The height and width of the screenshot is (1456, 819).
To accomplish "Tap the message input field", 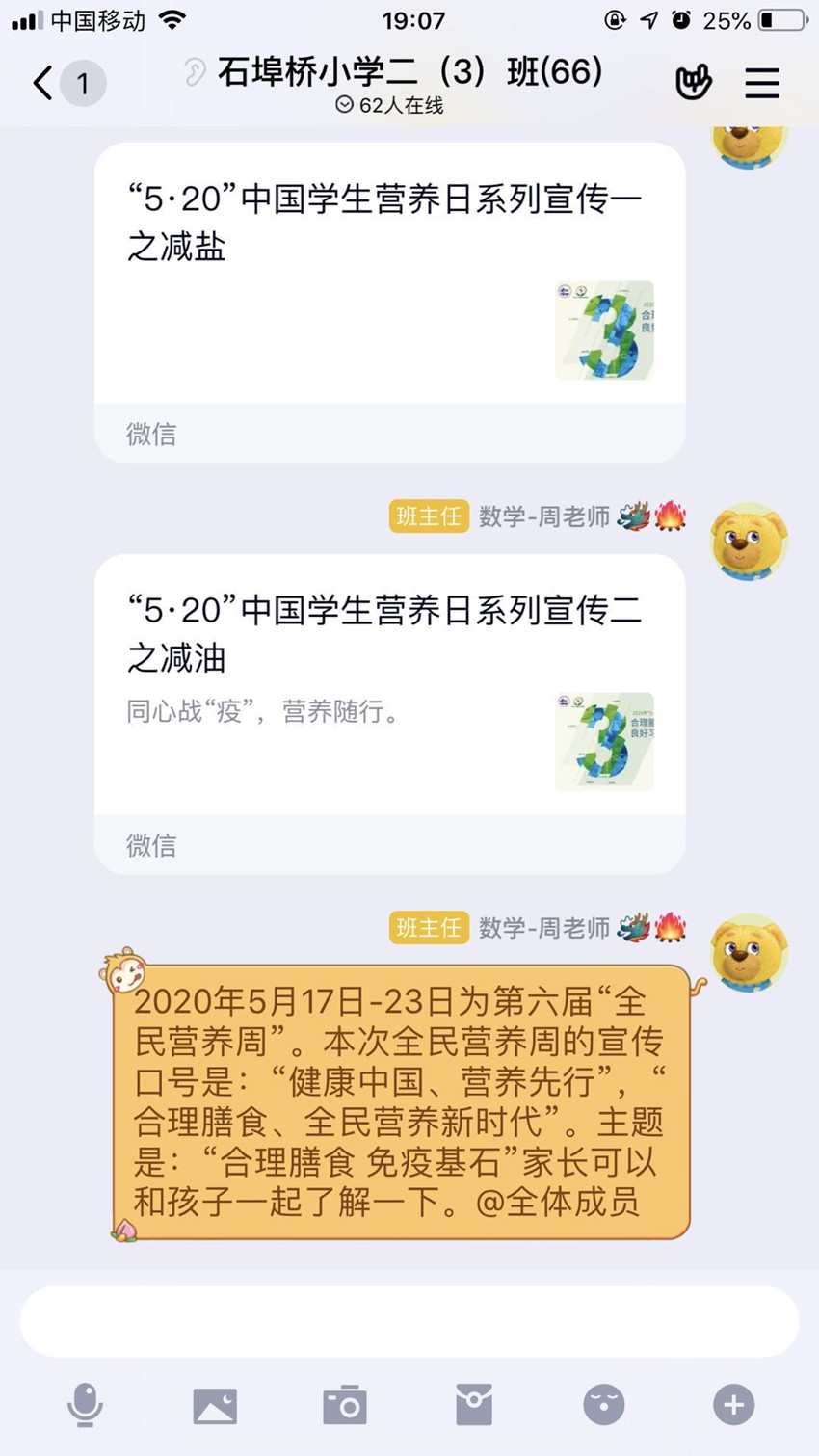I will (x=409, y=1320).
